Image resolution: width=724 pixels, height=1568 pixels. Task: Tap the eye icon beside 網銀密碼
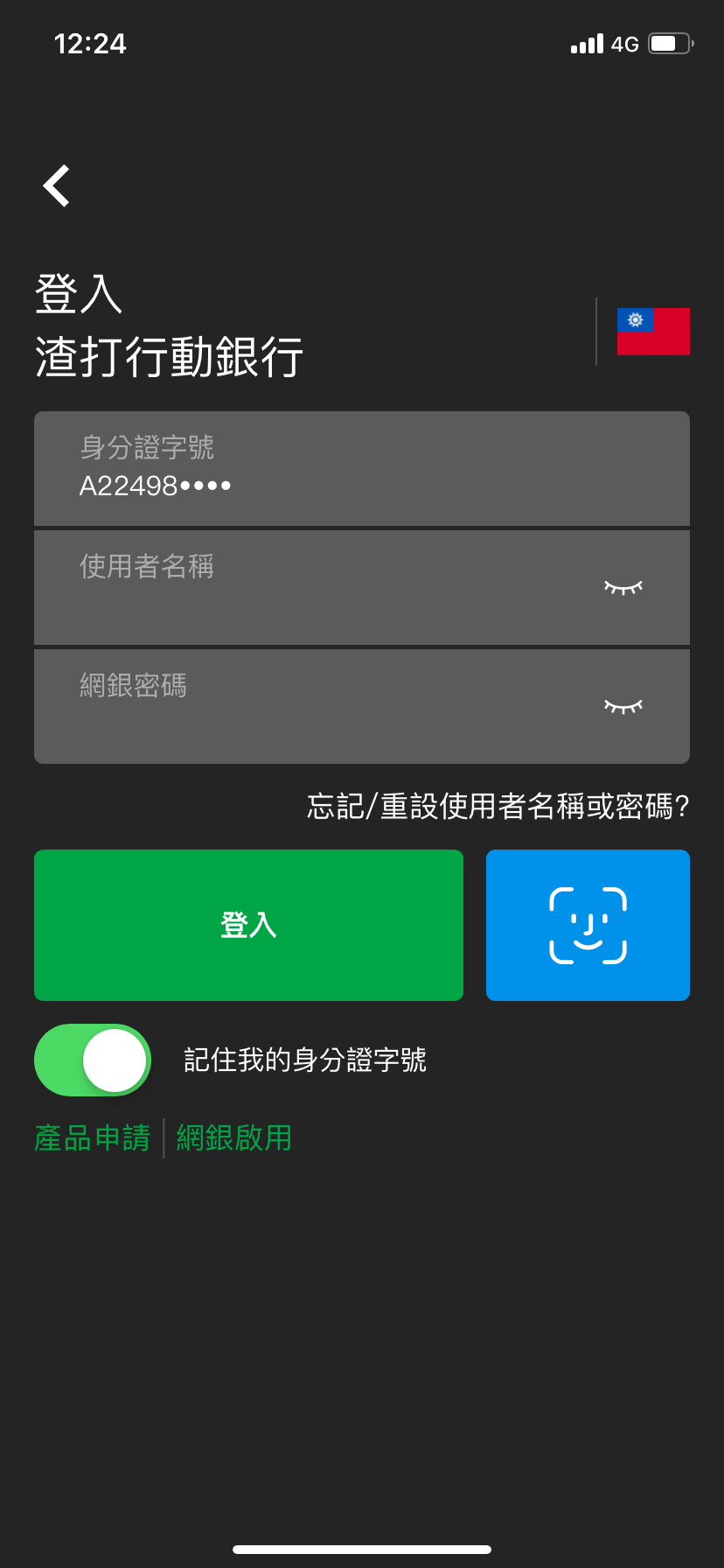pyautogui.click(x=623, y=706)
